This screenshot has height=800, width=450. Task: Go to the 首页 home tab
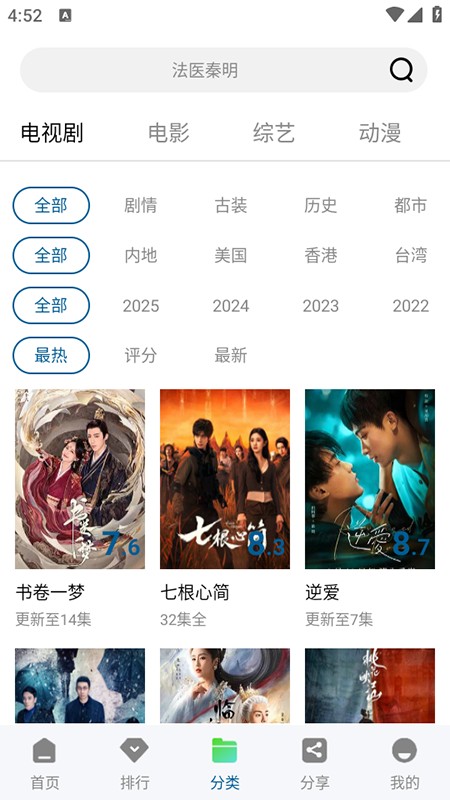point(45,763)
